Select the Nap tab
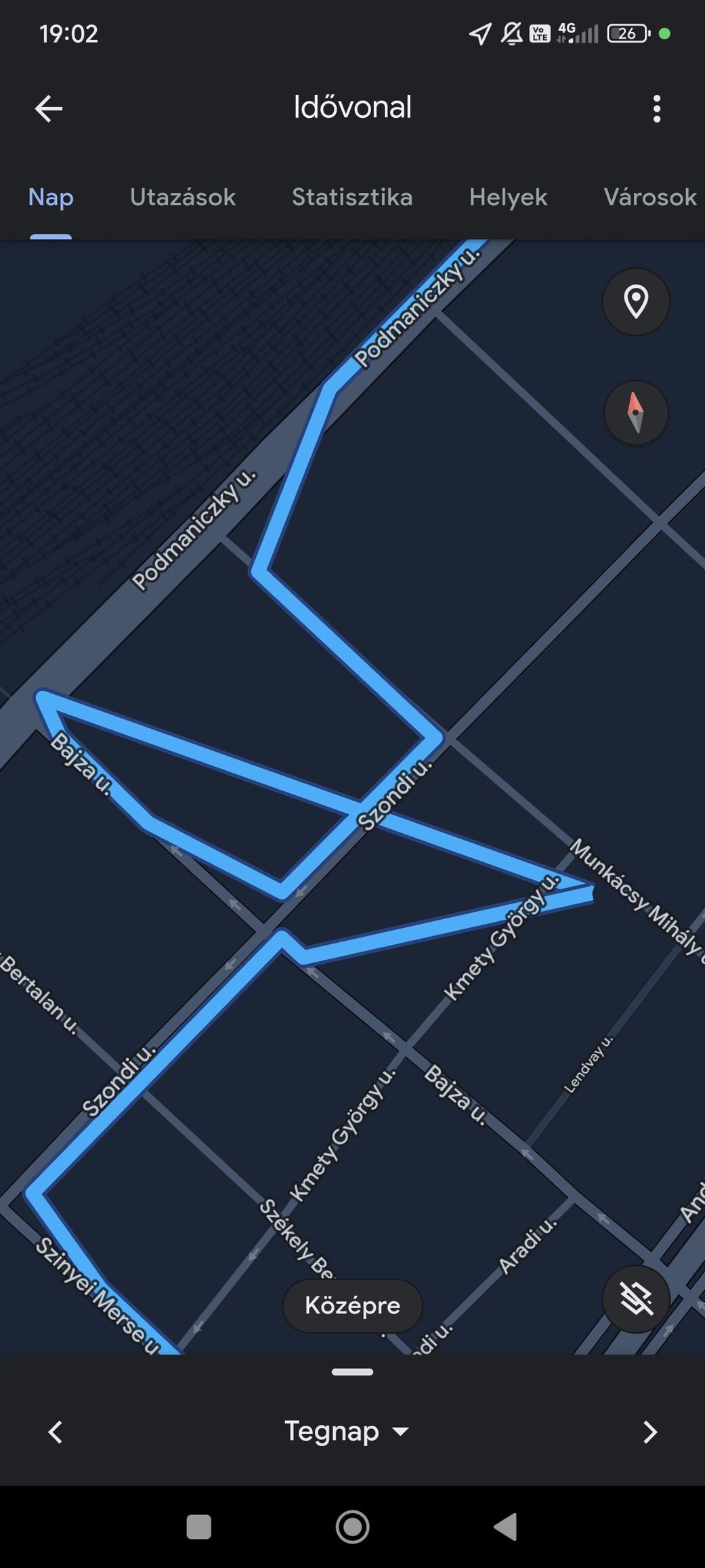The height and width of the screenshot is (1568, 705). click(51, 197)
